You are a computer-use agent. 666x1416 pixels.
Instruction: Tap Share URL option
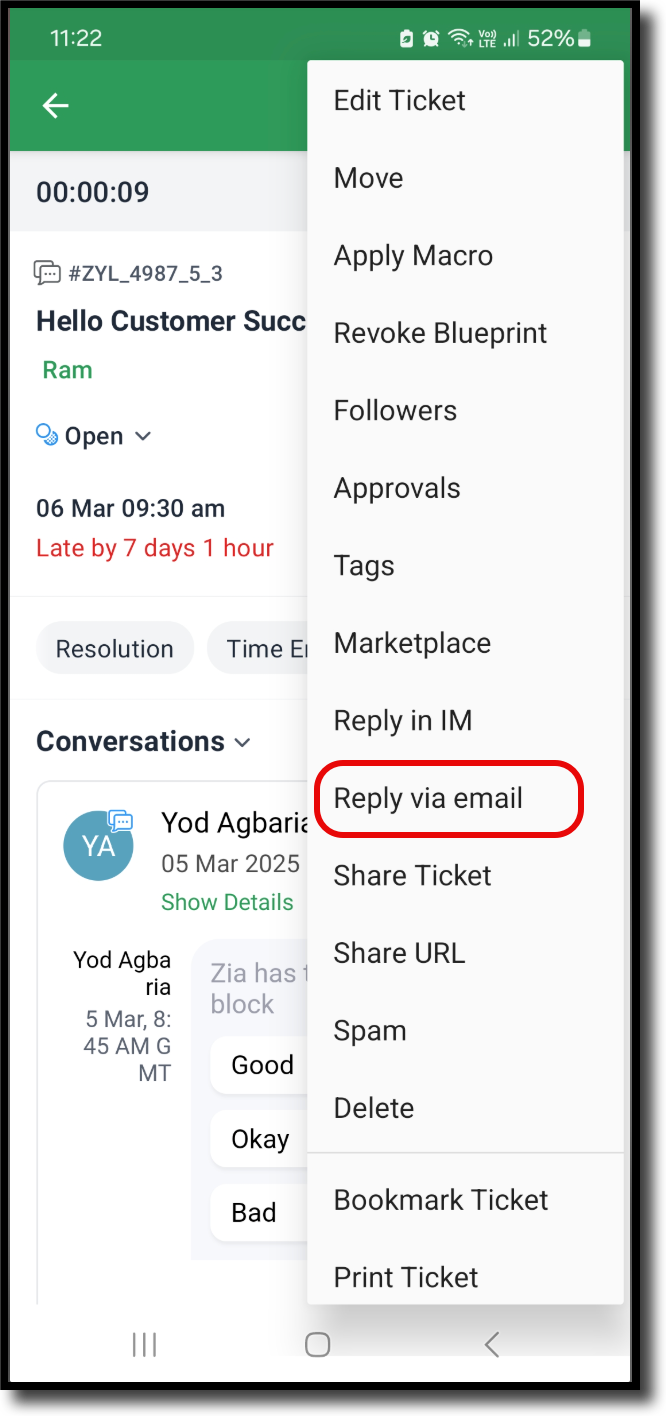click(x=399, y=953)
